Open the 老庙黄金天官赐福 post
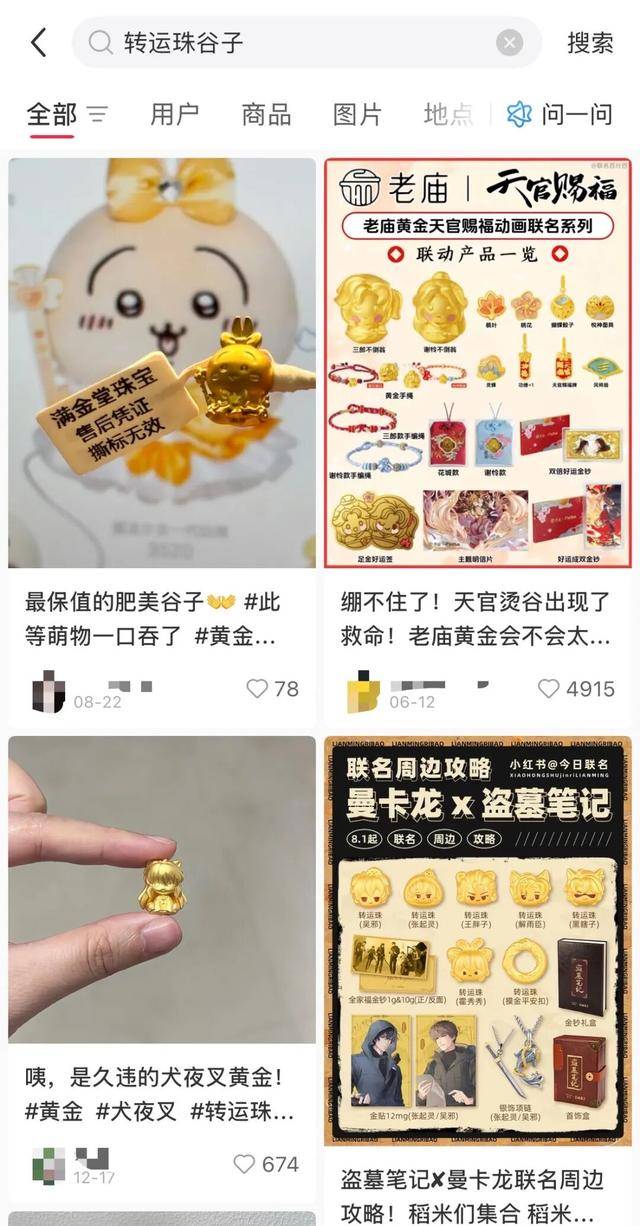The image size is (640, 1226). [478, 362]
